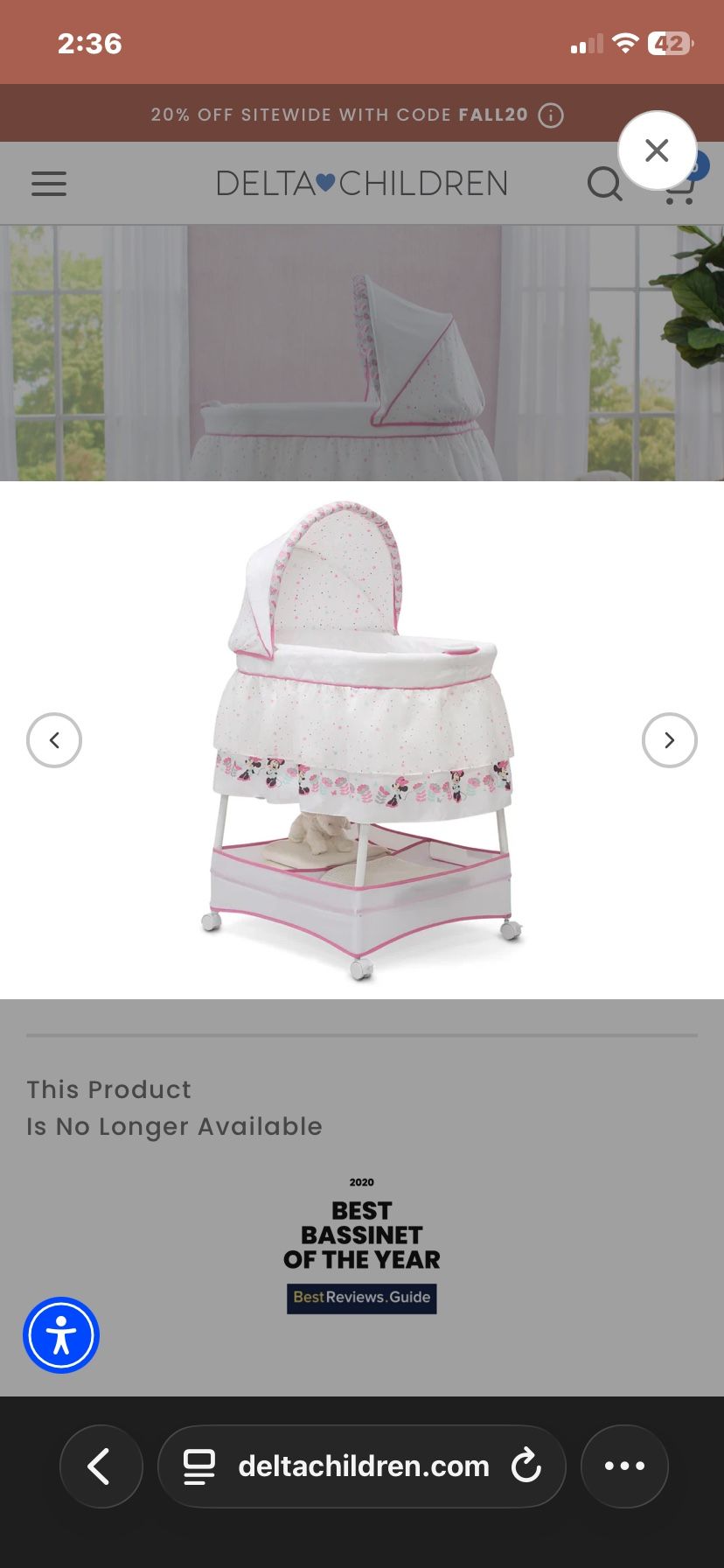Go back in the browser
The image size is (724, 1568).
[x=101, y=1466]
